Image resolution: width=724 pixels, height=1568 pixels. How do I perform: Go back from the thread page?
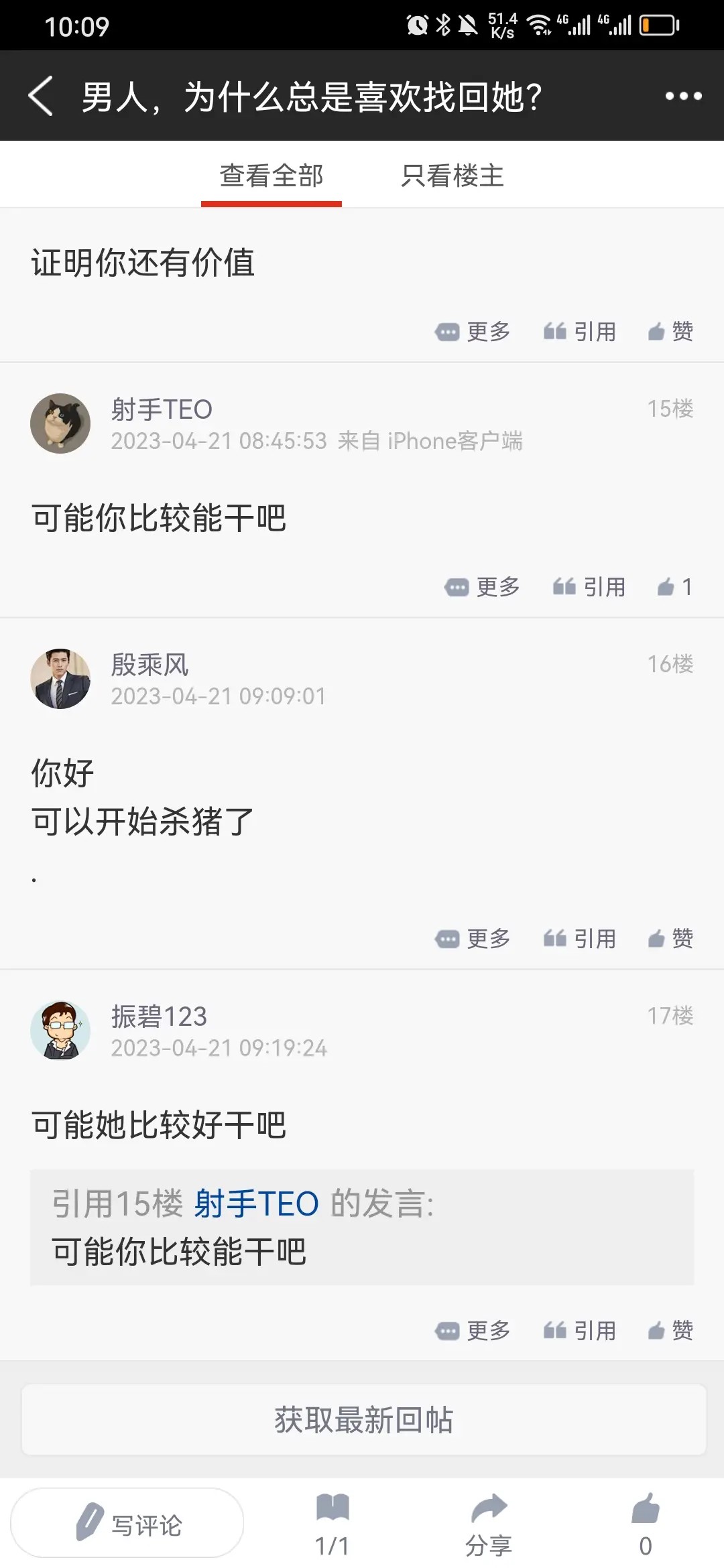click(x=42, y=96)
